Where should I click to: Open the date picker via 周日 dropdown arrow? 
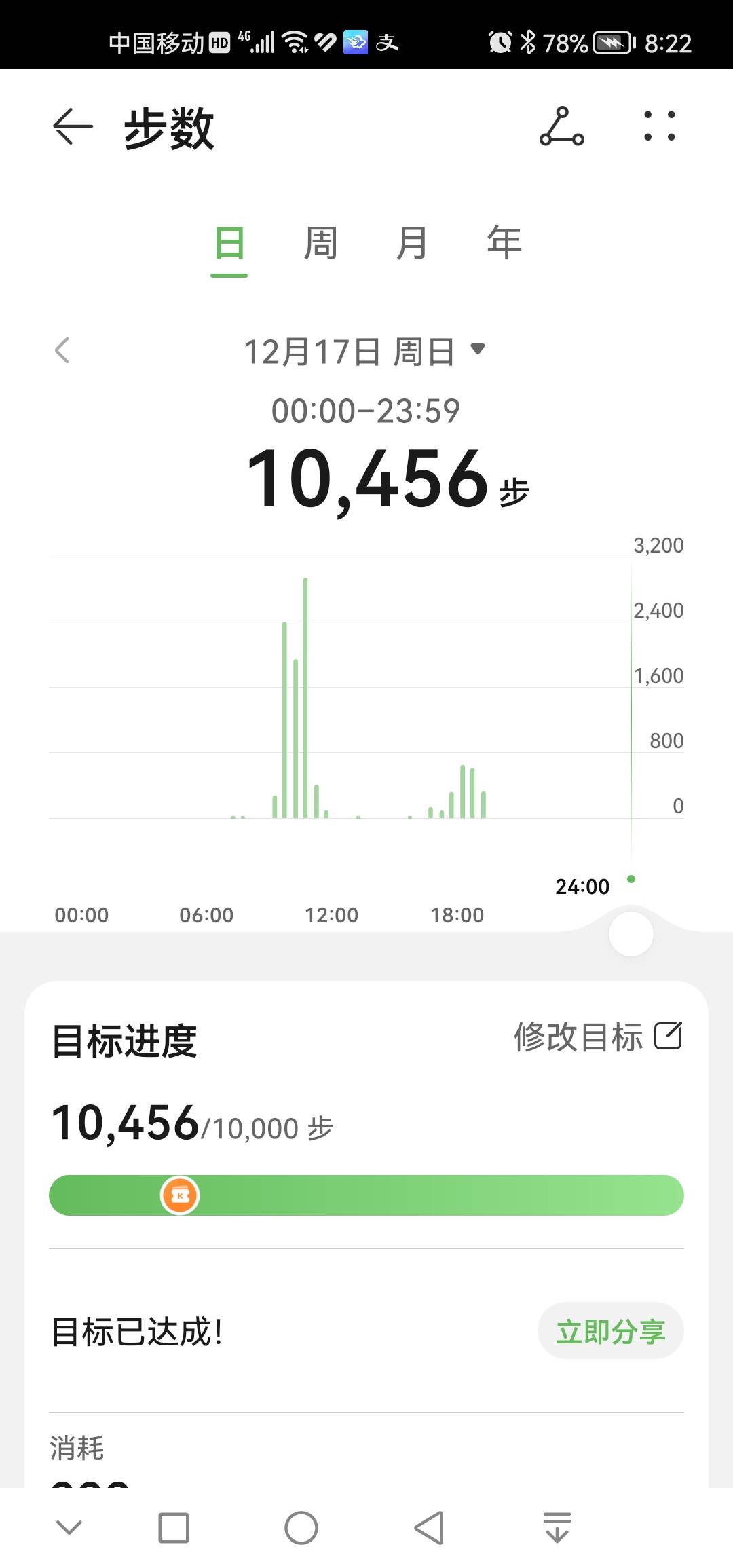point(477,350)
